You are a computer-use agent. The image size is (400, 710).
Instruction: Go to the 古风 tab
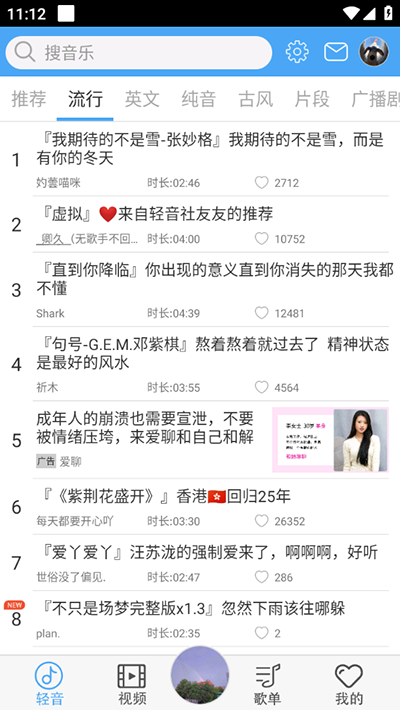[x=256, y=99]
